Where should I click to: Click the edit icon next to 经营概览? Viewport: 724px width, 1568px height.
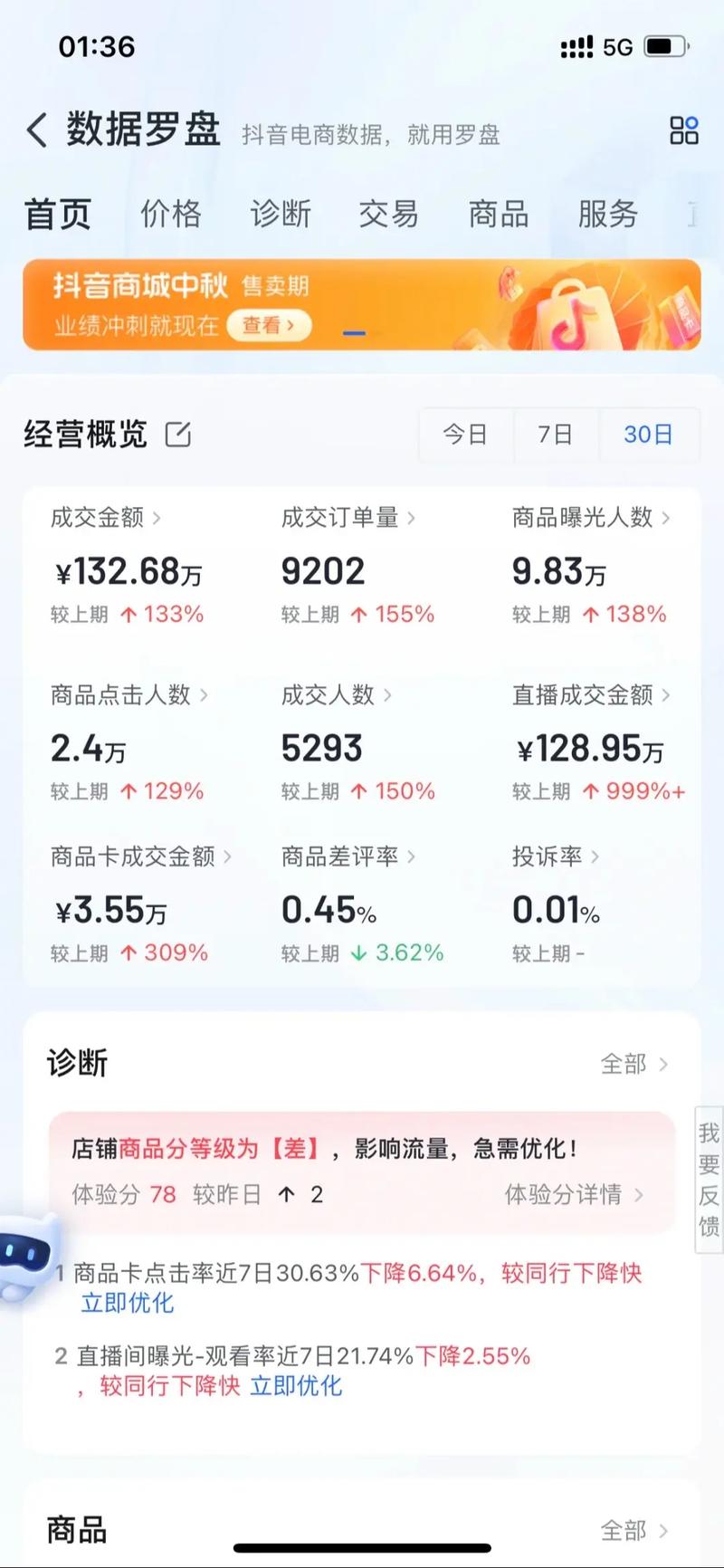pos(178,435)
